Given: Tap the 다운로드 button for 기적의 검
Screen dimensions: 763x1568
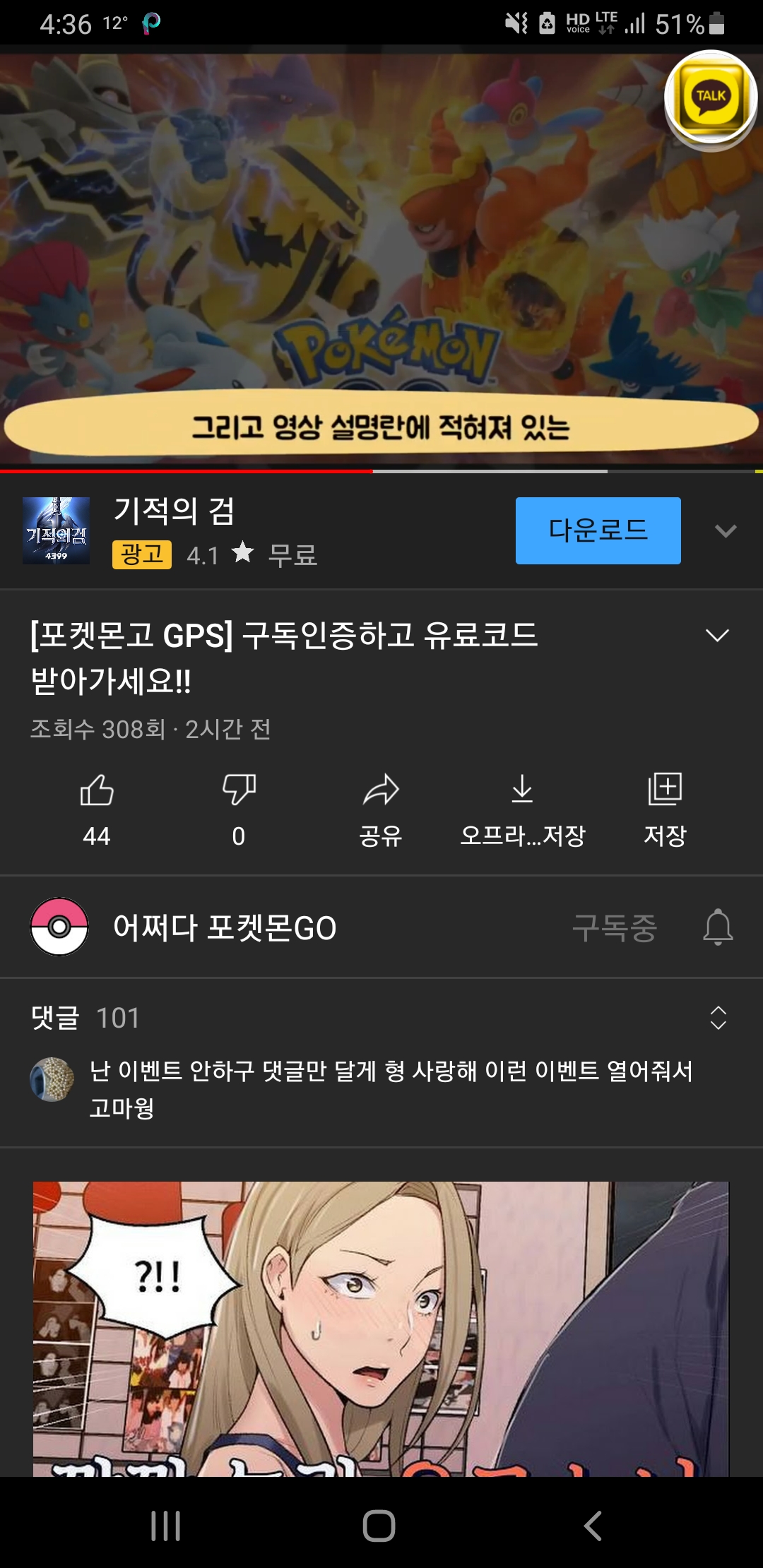Looking at the screenshot, I should [598, 530].
